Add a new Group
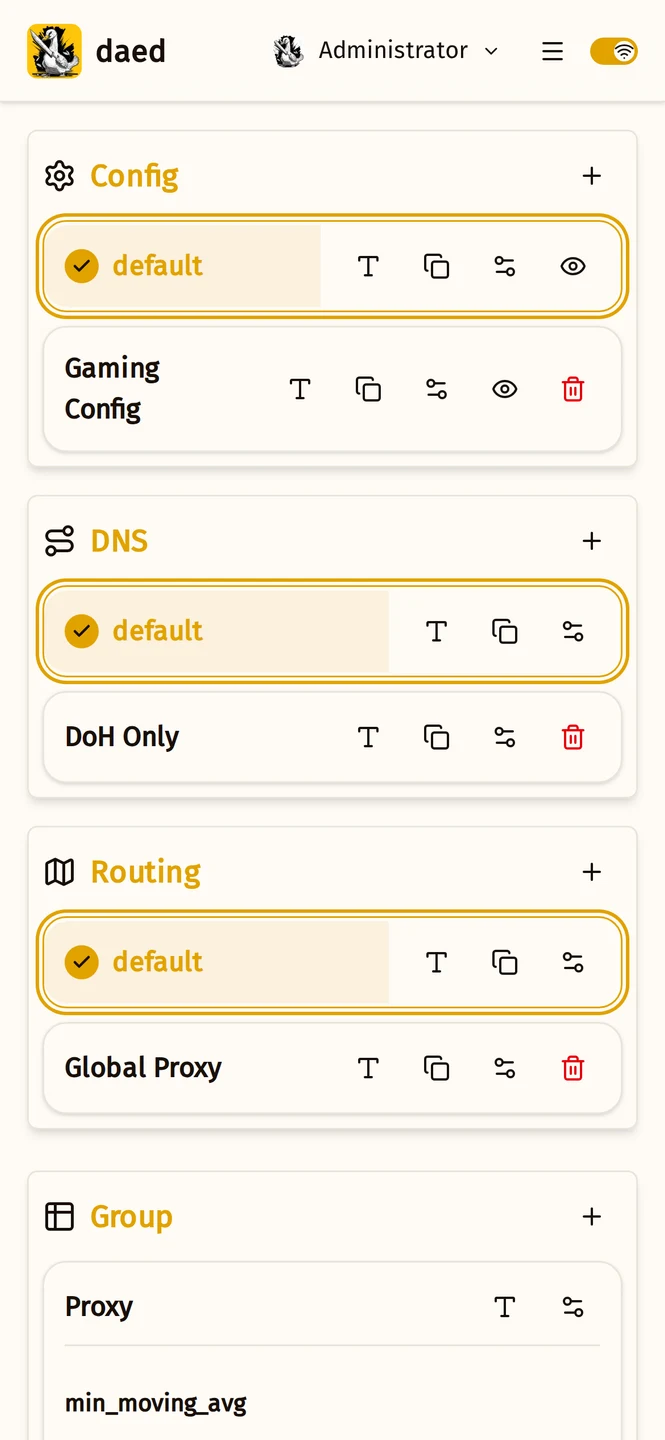Screen dimensions: 665x1440 click(x=592, y=1217)
